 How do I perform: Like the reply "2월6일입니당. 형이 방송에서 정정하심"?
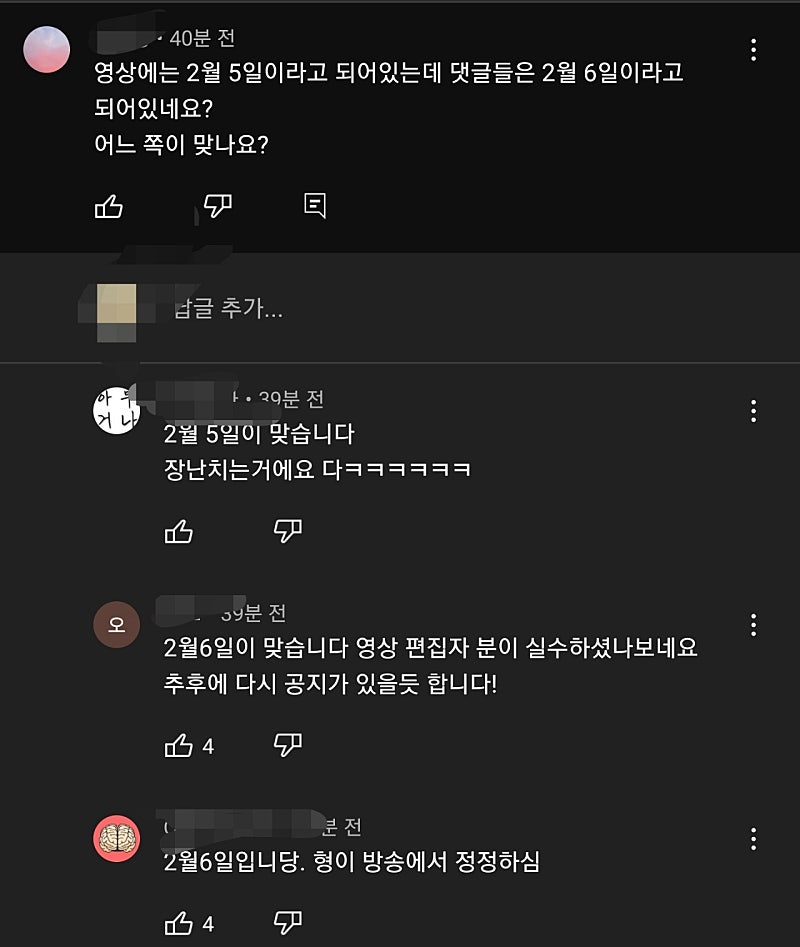pyautogui.click(x=179, y=923)
